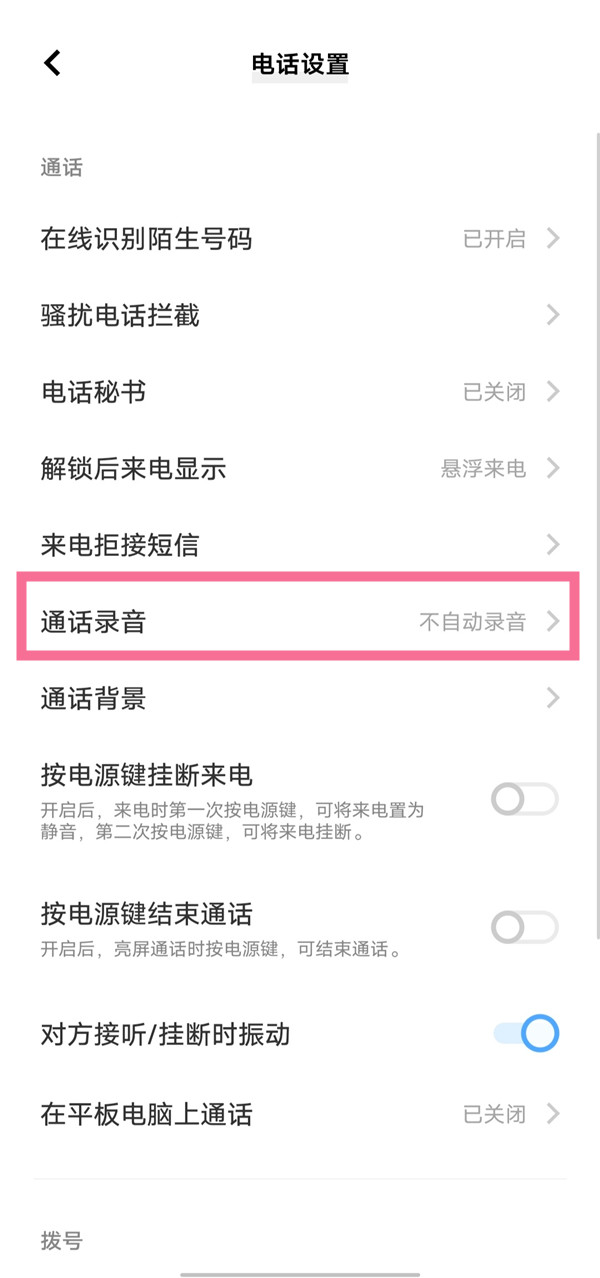Open 在平板电脑上通话 setting
600x1278 pixels.
pos(300,1114)
